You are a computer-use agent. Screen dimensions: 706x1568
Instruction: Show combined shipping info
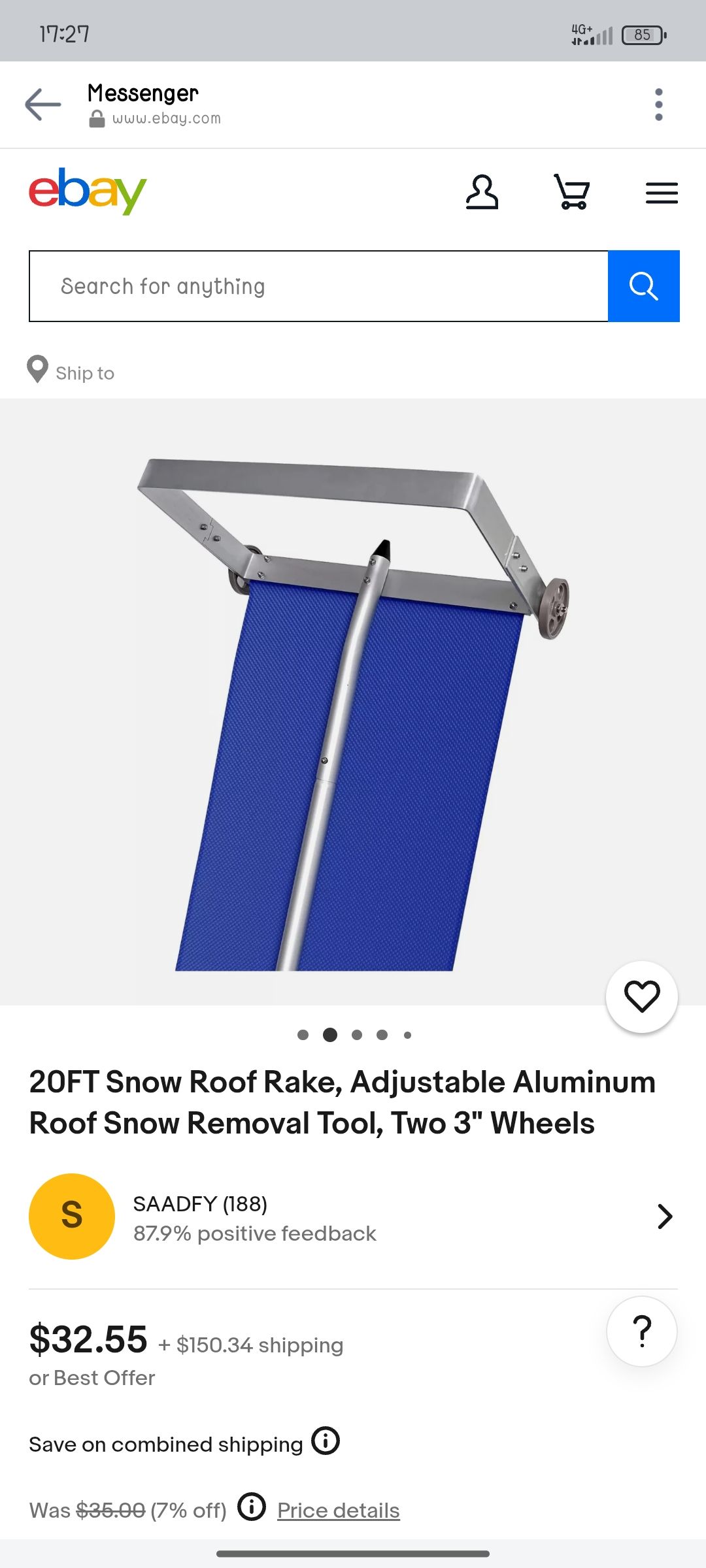click(326, 1441)
